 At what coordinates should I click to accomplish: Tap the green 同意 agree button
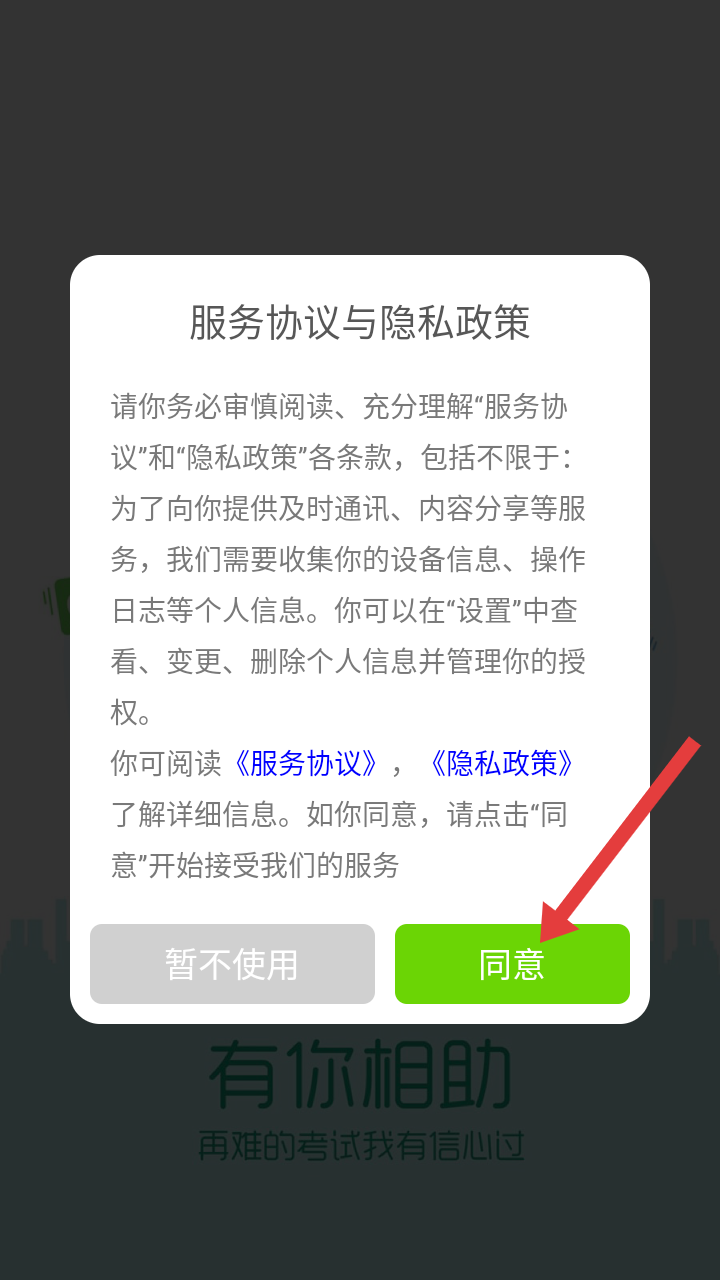click(x=512, y=964)
